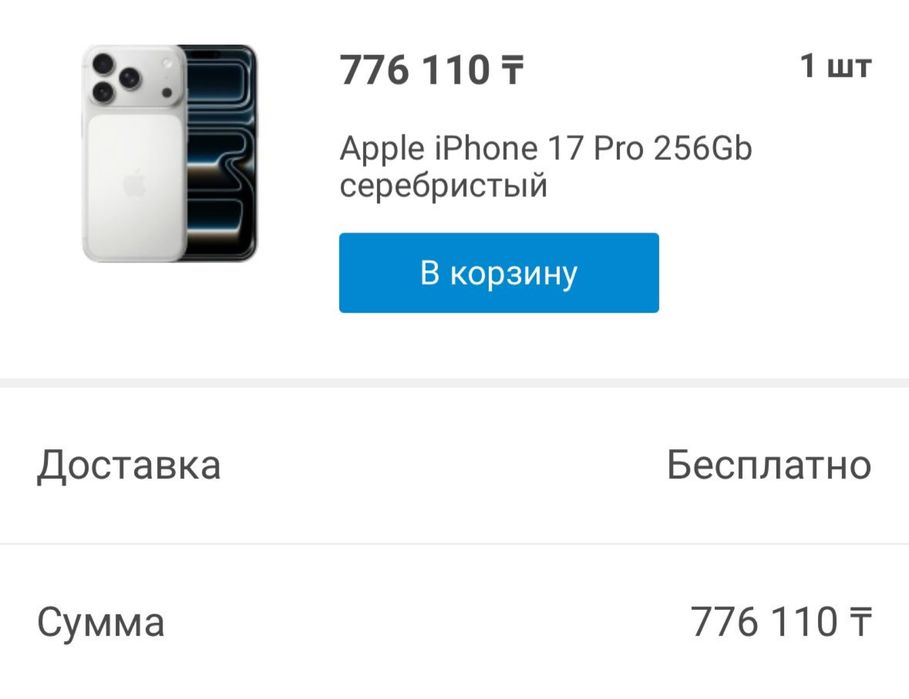The width and height of the screenshot is (909, 699).
Task: Open the iPhone 17 Pro product image
Action: (x=169, y=153)
